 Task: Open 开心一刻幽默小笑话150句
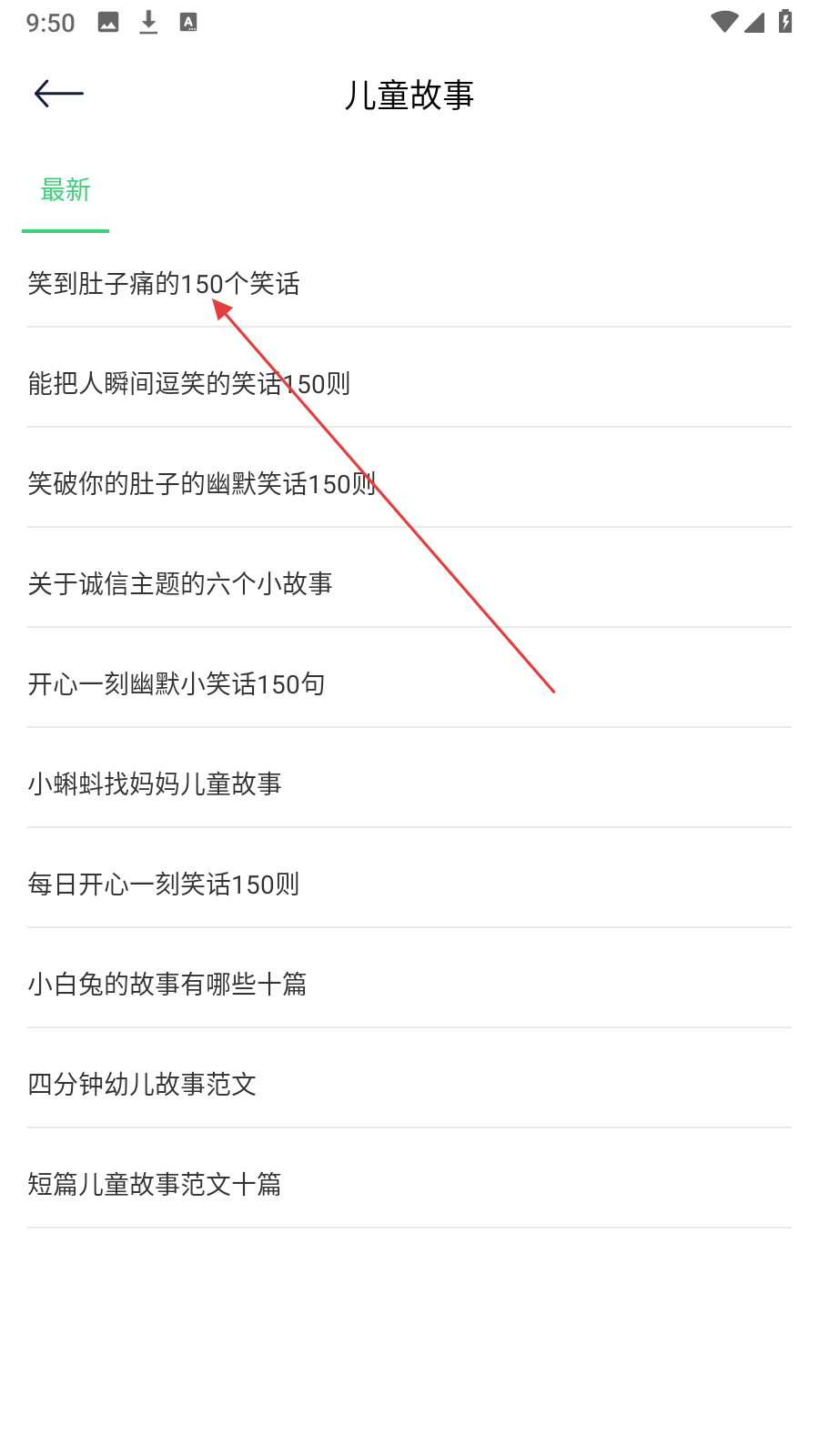pos(177,684)
